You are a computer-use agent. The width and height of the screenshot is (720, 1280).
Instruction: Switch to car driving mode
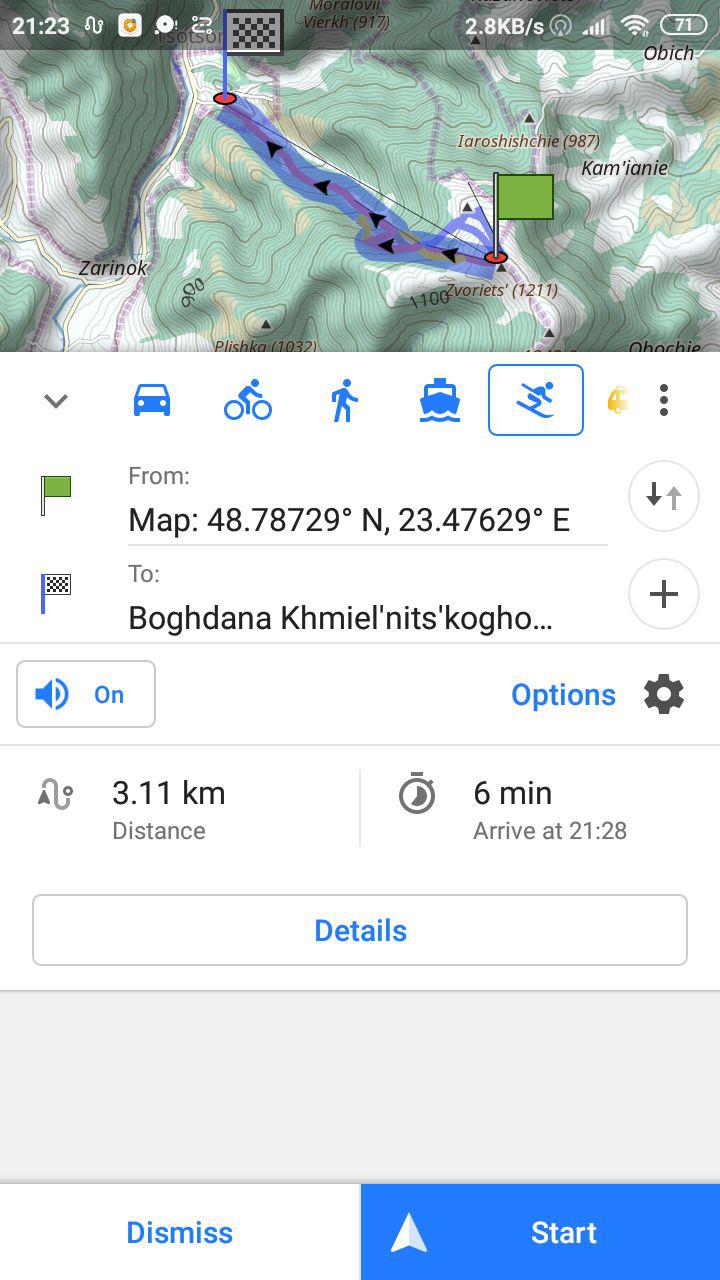click(152, 401)
